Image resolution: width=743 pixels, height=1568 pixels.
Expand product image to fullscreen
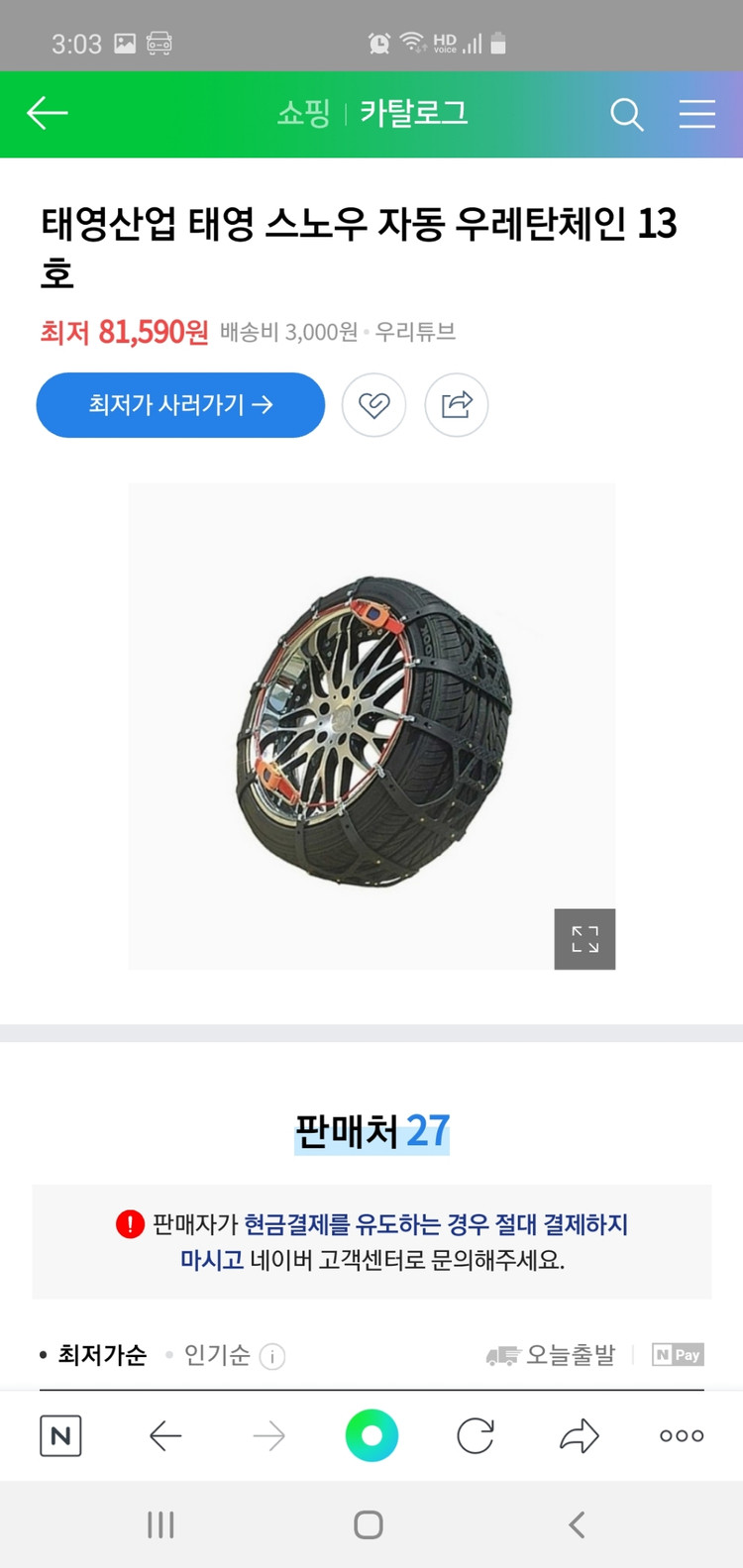pos(584,939)
